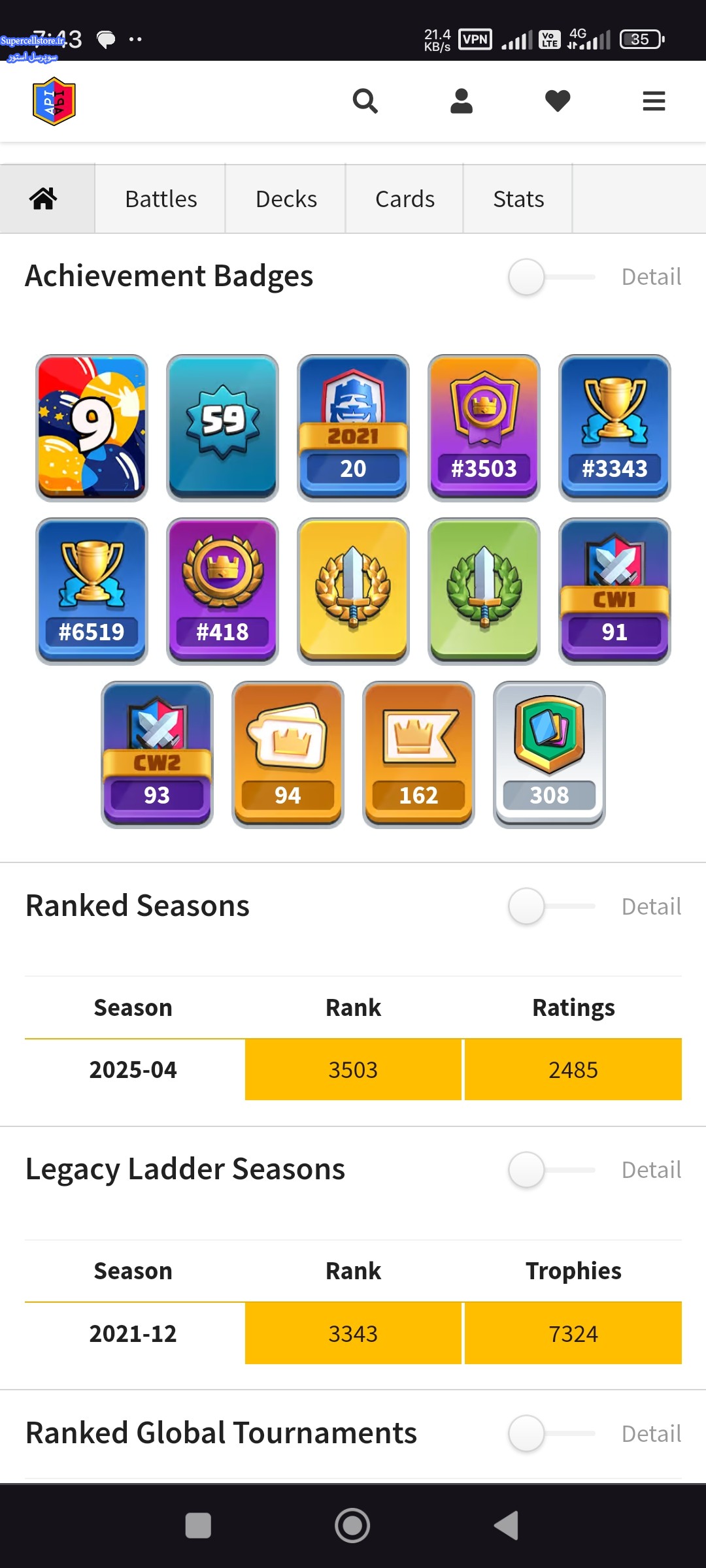
Task: Toggle Detail for Ranked Global Tournaments
Action: (x=551, y=1433)
